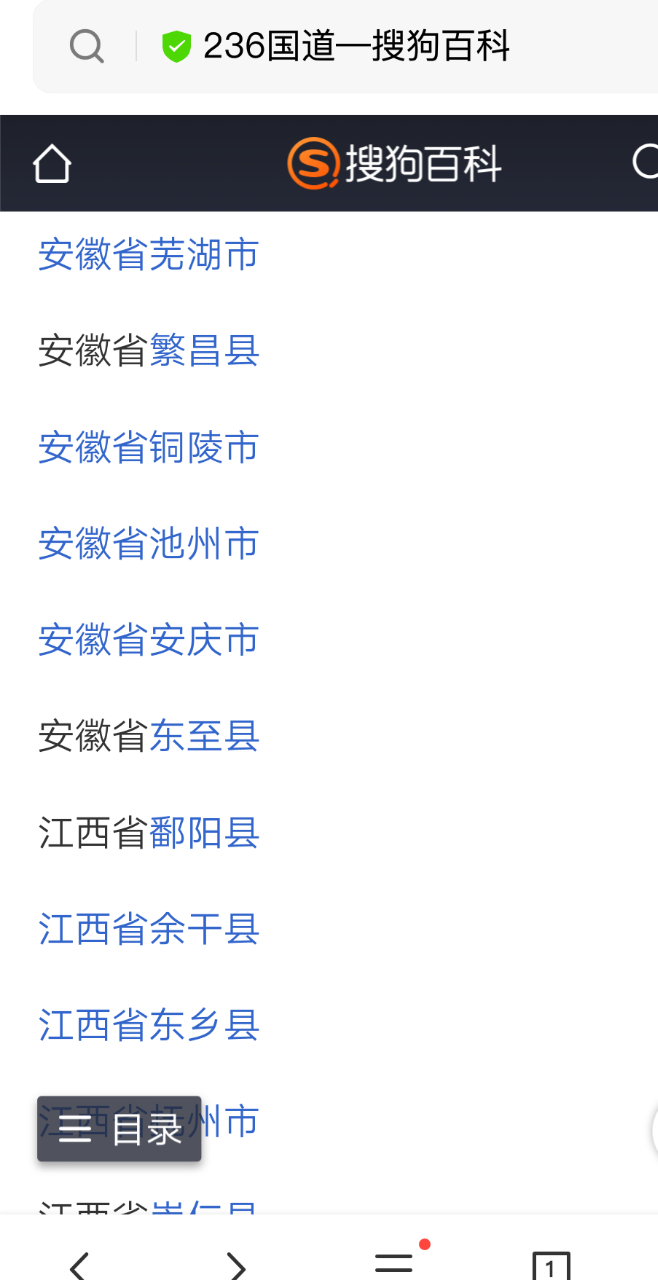Open the 安徽省铜陵市 link
The height and width of the screenshot is (1280, 658).
coord(148,447)
